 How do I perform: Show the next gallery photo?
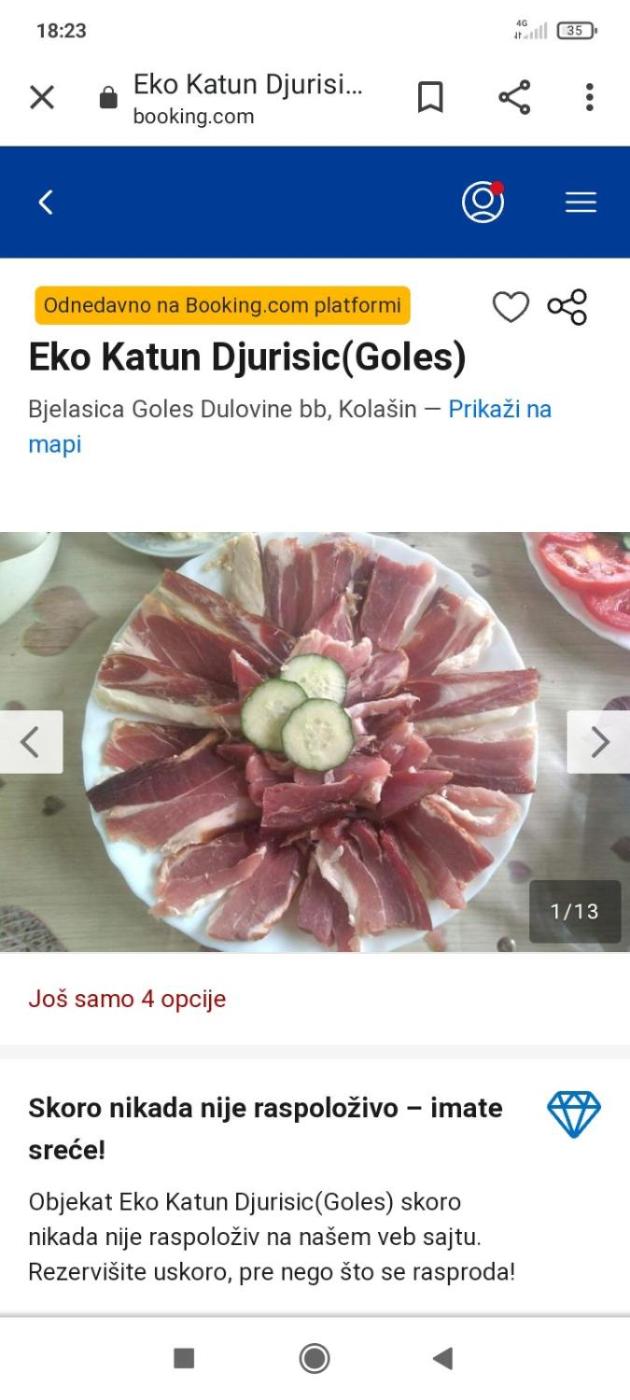599,741
